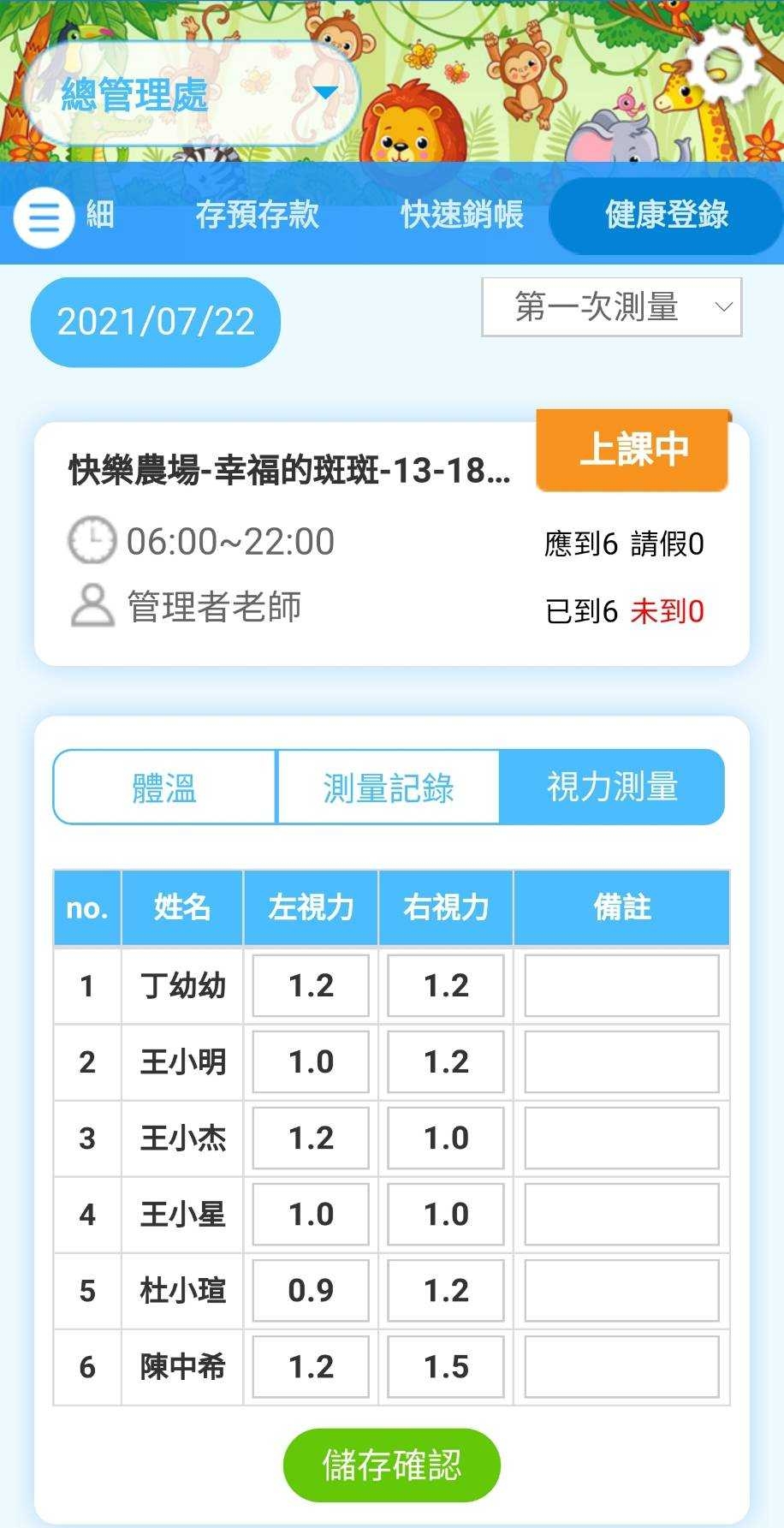Edit 王小明's right vision field
The width and height of the screenshot is (784, 1528).
pos(446,1061)
